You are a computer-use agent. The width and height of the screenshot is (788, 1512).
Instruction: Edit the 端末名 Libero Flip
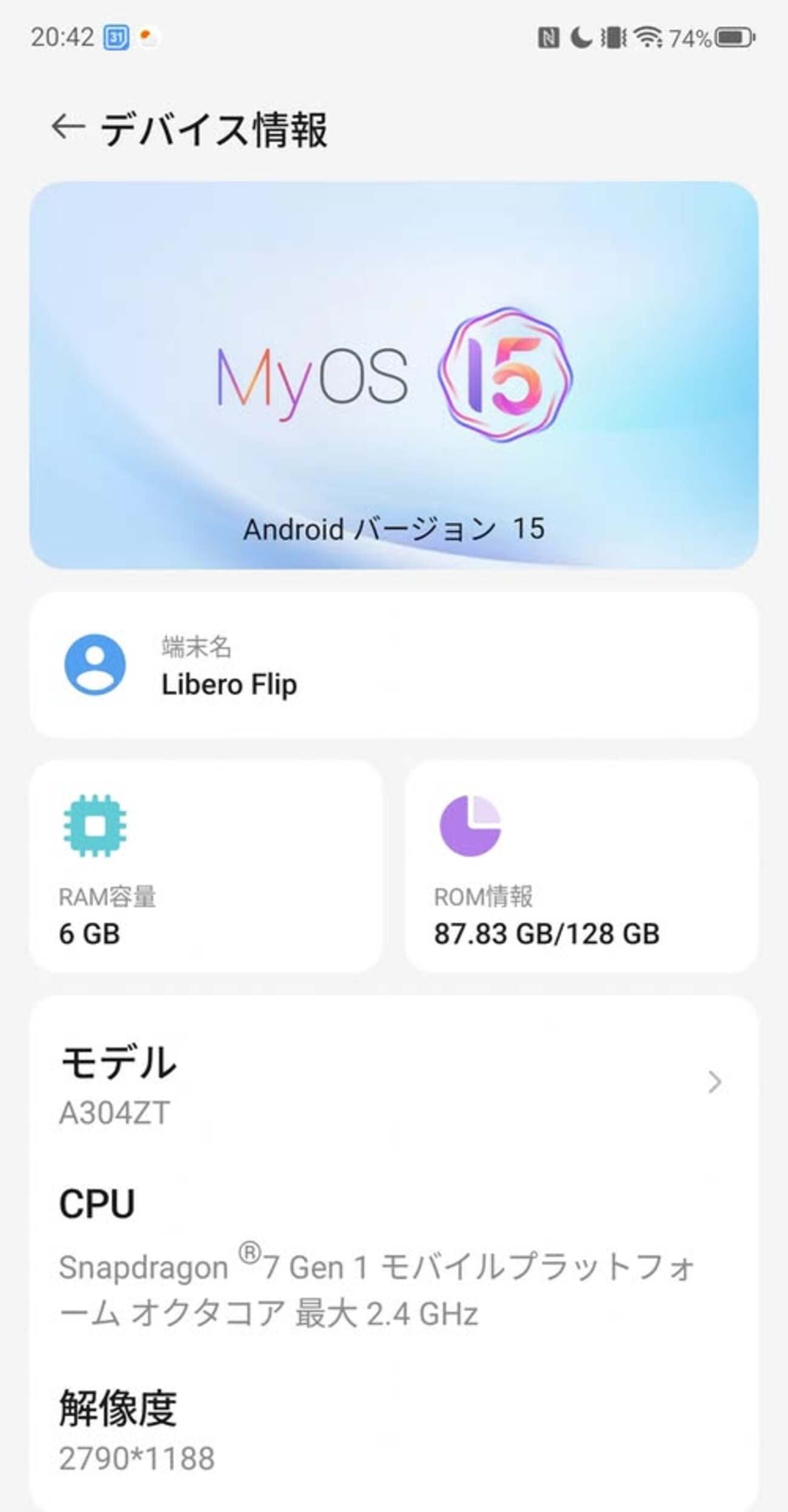click(x=394, y=665)
